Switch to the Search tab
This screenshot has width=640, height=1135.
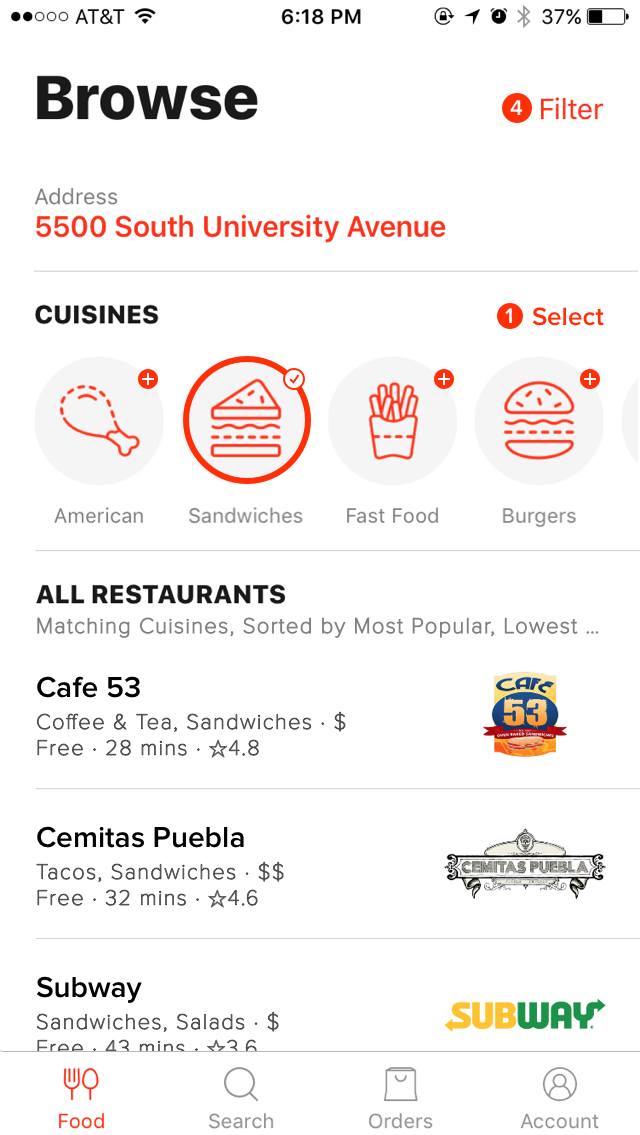[241, 1097]
